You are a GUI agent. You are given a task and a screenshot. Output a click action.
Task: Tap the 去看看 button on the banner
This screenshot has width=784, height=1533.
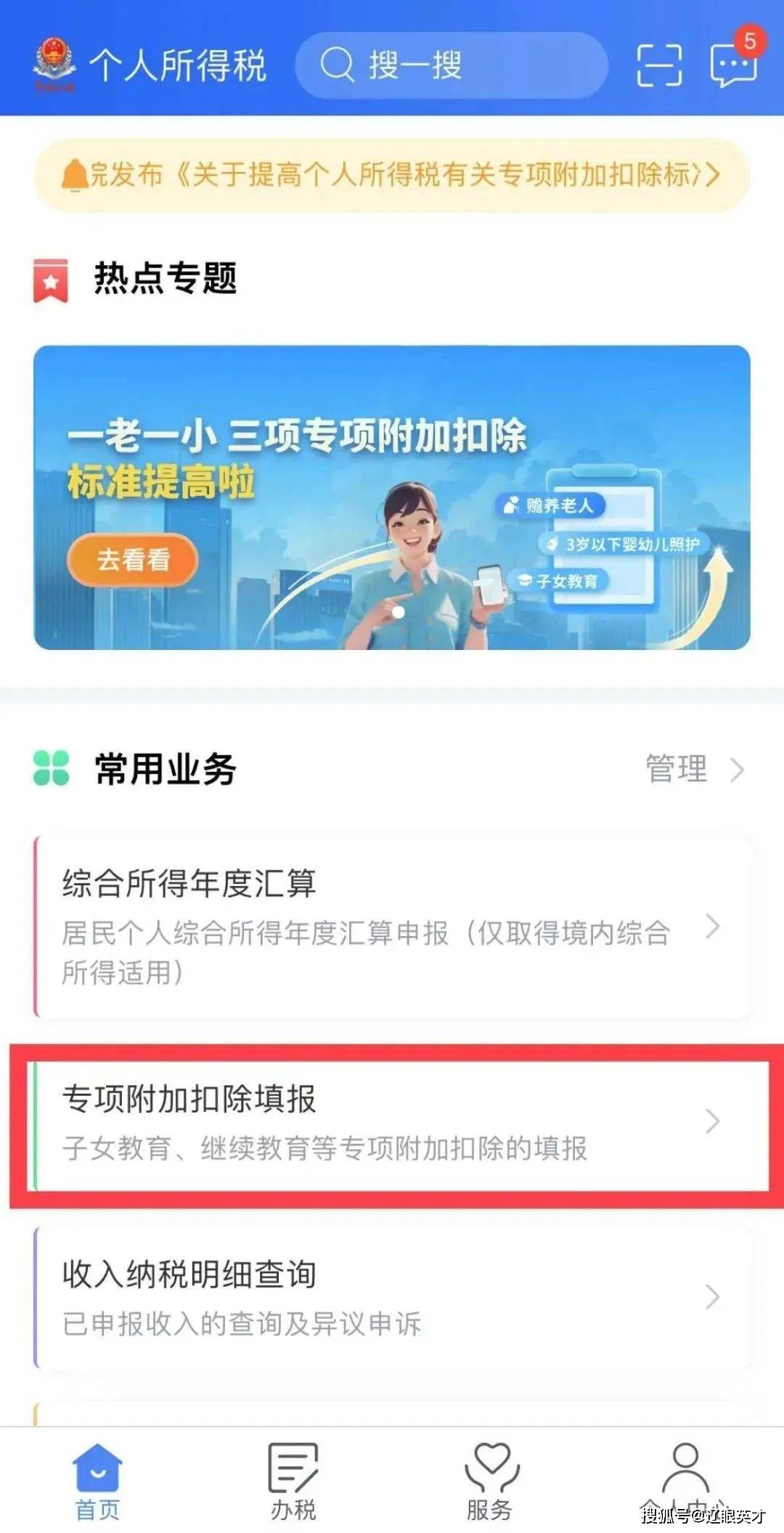[133, 560]
